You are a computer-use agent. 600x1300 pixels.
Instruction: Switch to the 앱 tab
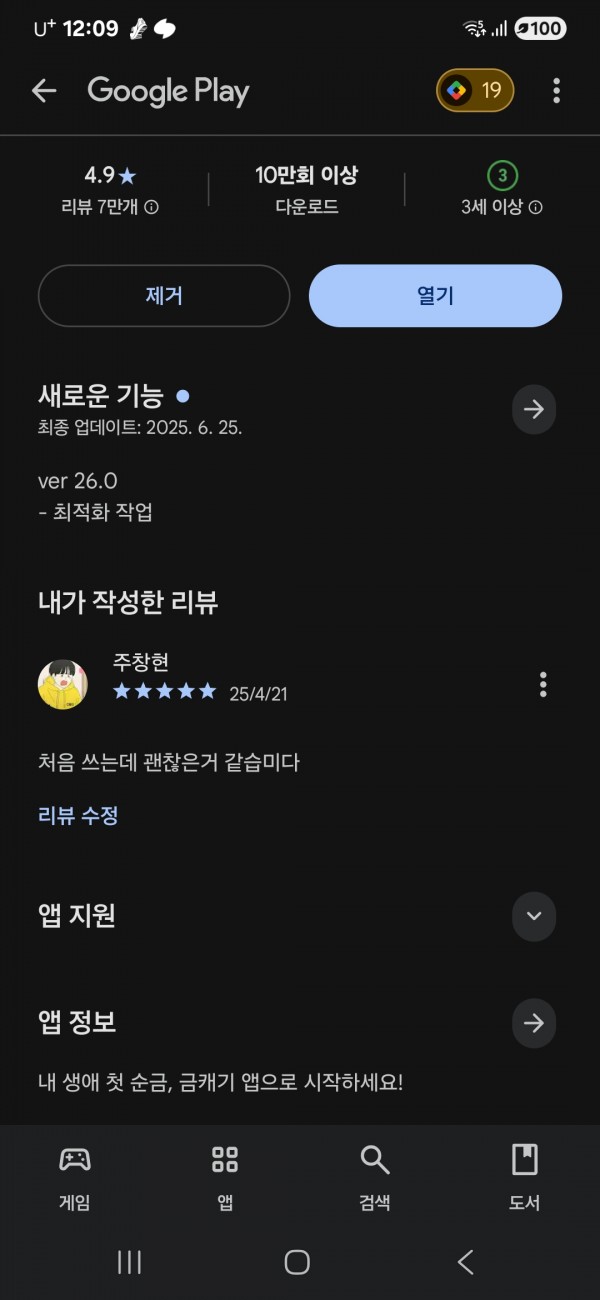click(x=225, y=1178)
